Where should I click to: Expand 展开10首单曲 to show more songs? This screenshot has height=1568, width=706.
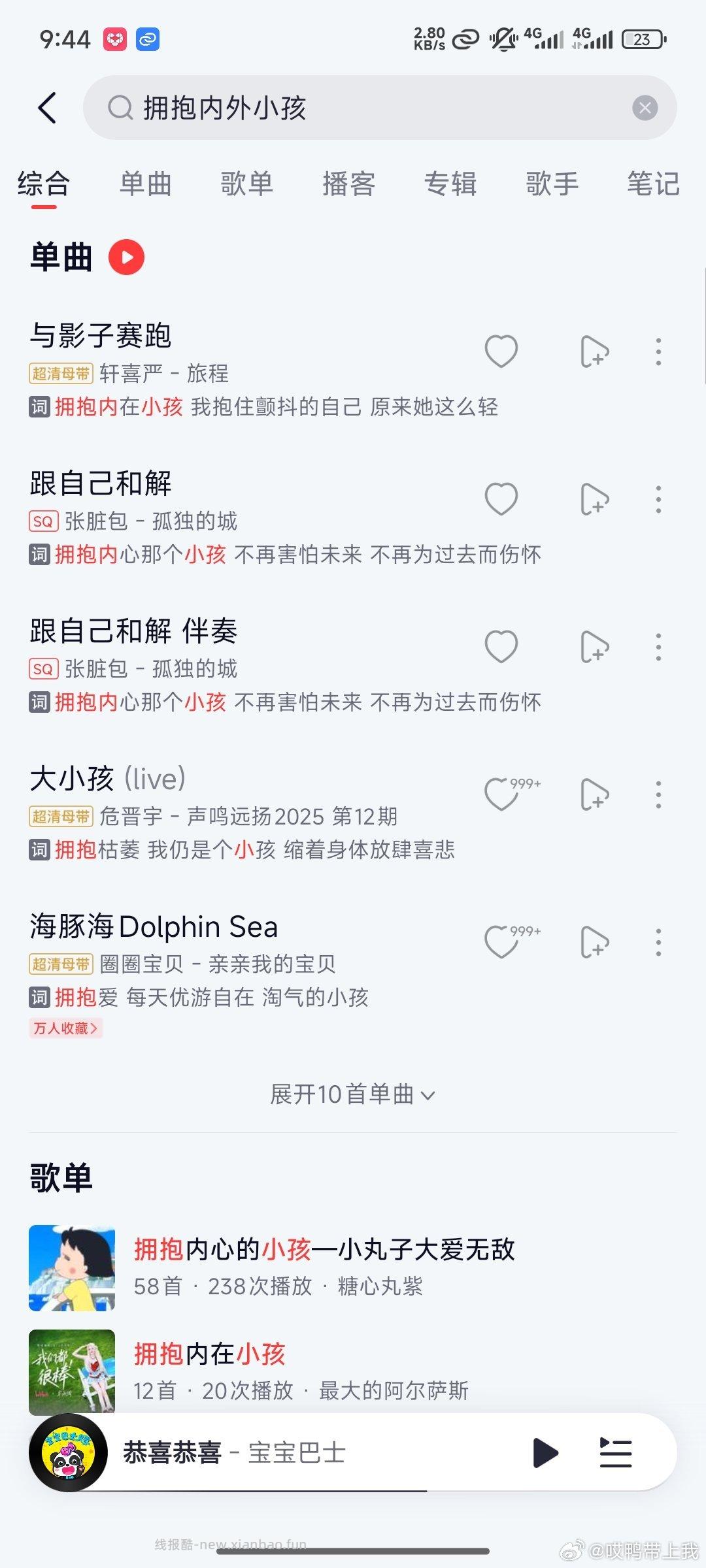coord(353,1094)
